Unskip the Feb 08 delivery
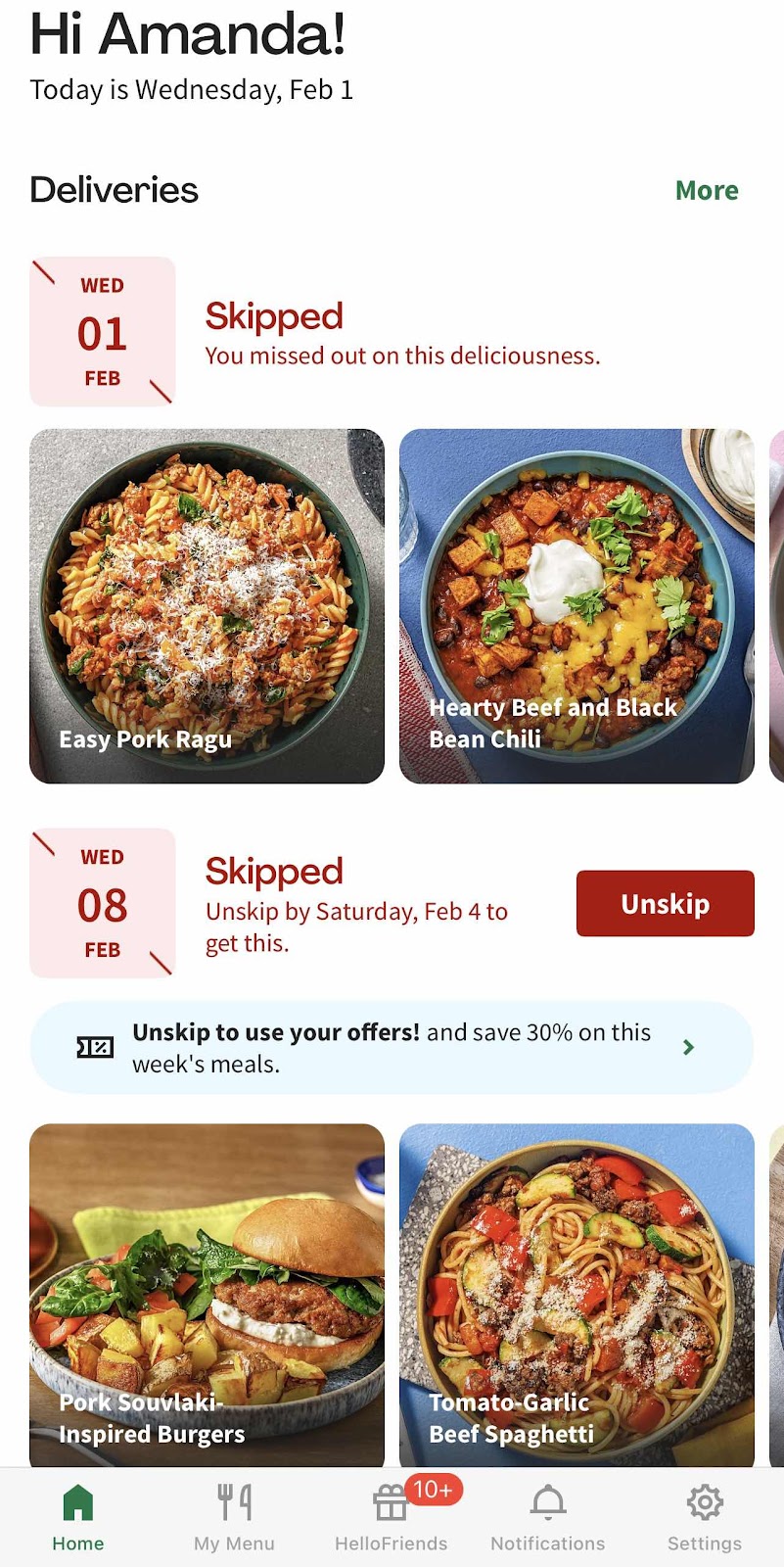The width and height of the screenshot is (784, 1567). 665,903
